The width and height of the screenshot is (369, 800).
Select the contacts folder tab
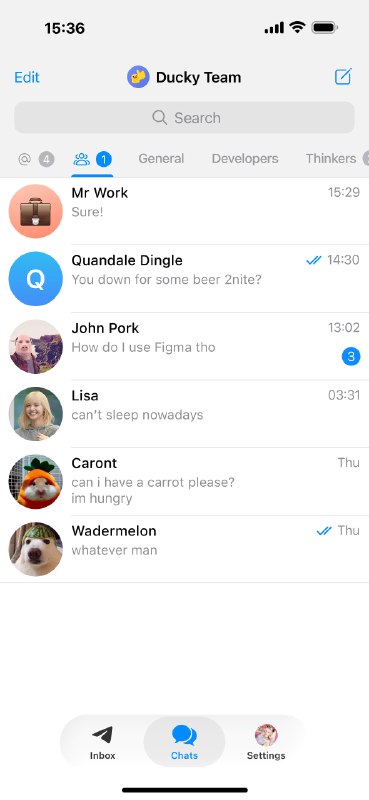point(92,160)
